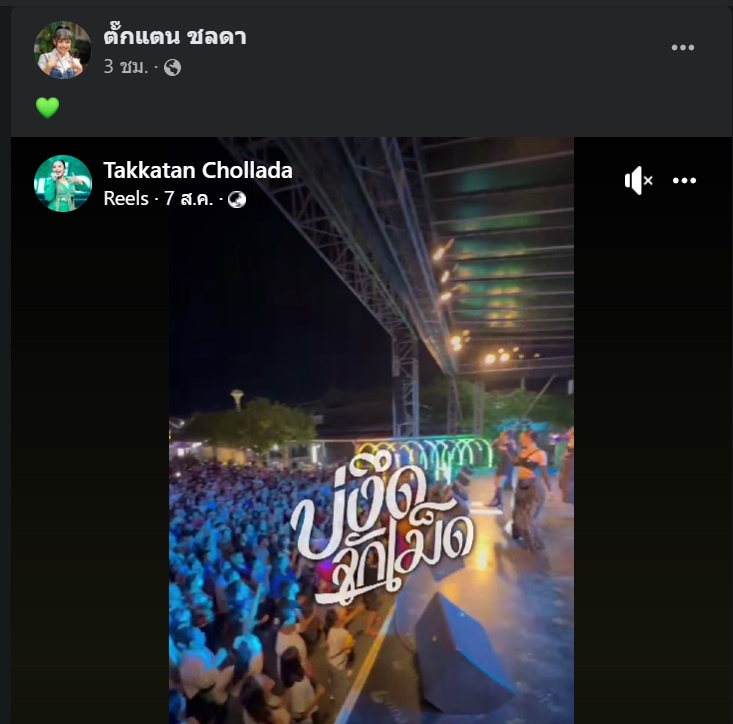Open the reel's three-dot options menu
733x724 pixels.
coord(684,181)
